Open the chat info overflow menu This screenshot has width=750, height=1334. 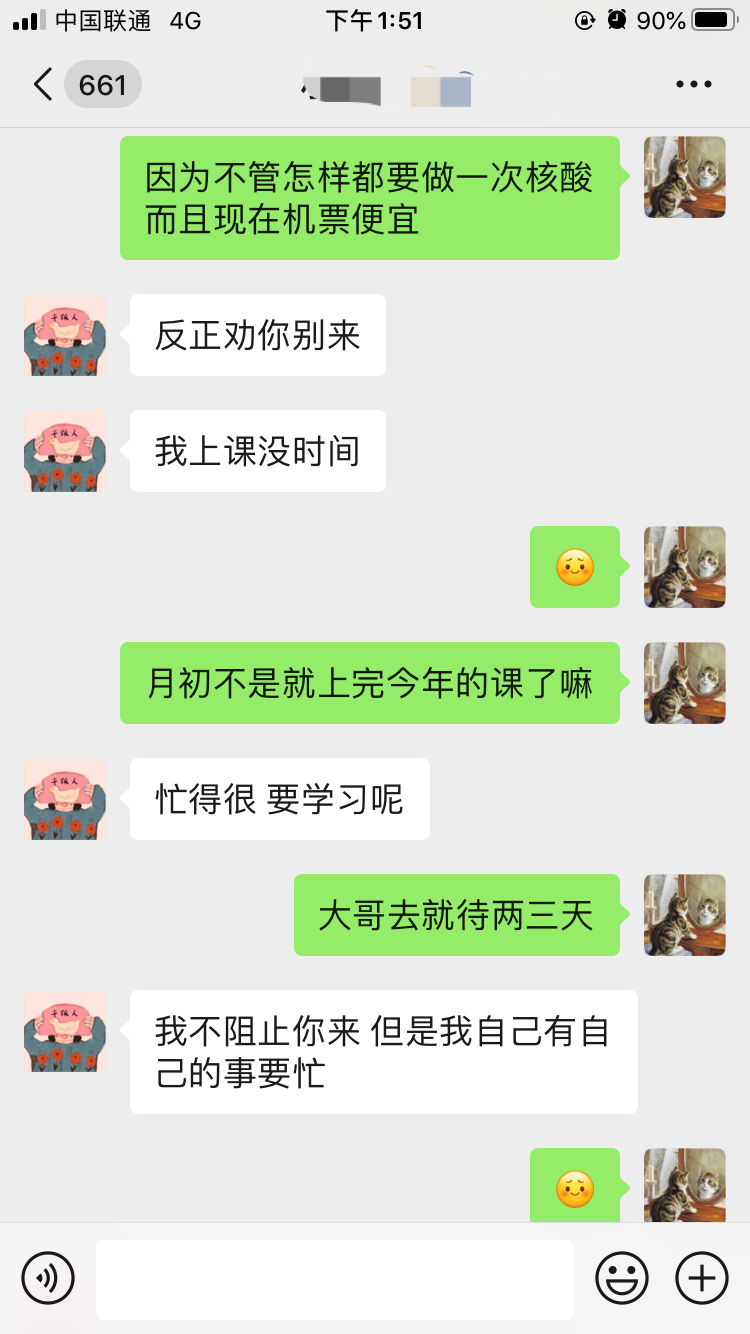click(693, 85)
